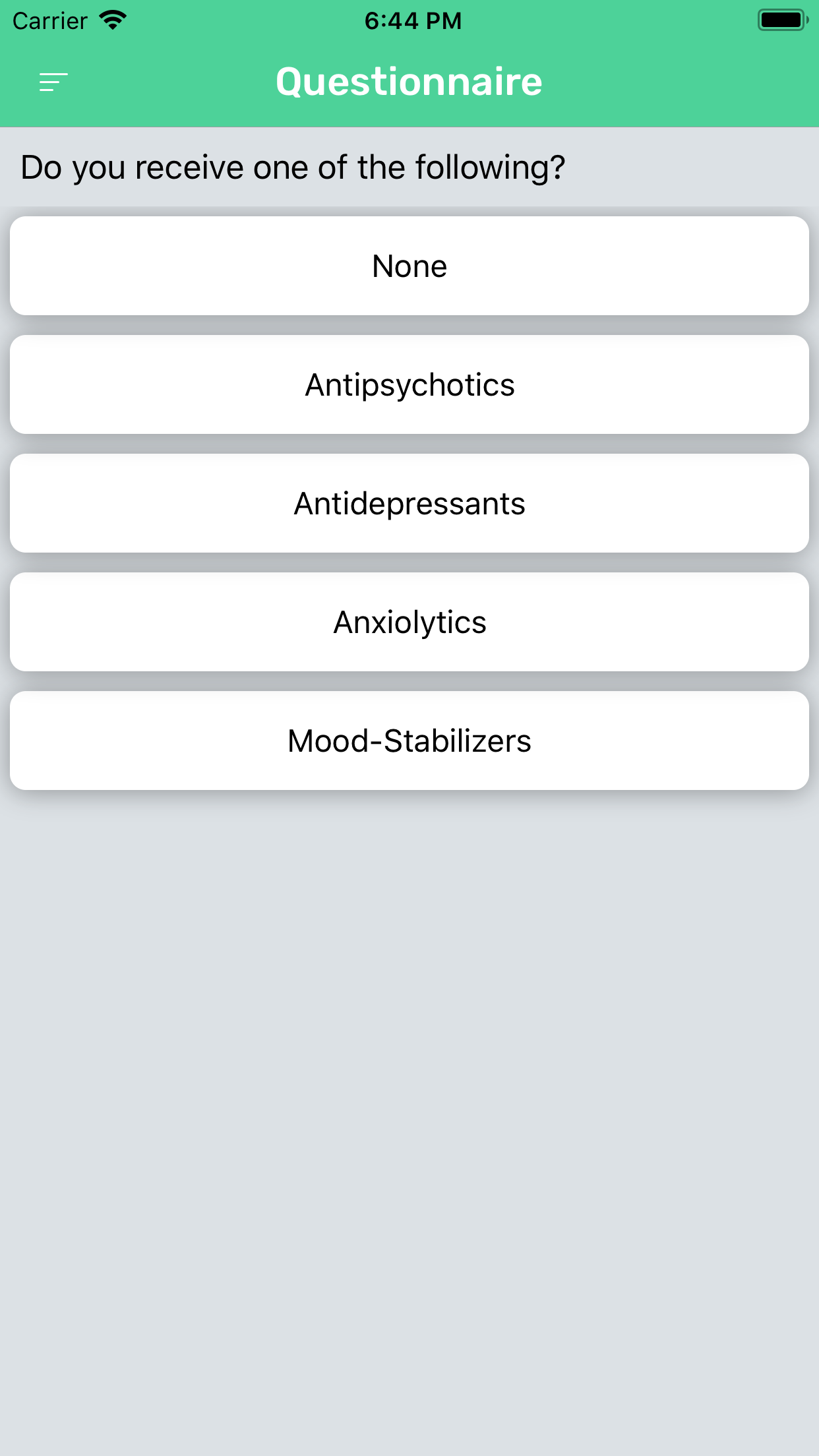
Task: Click the question text banner
Action: (293, 166)
